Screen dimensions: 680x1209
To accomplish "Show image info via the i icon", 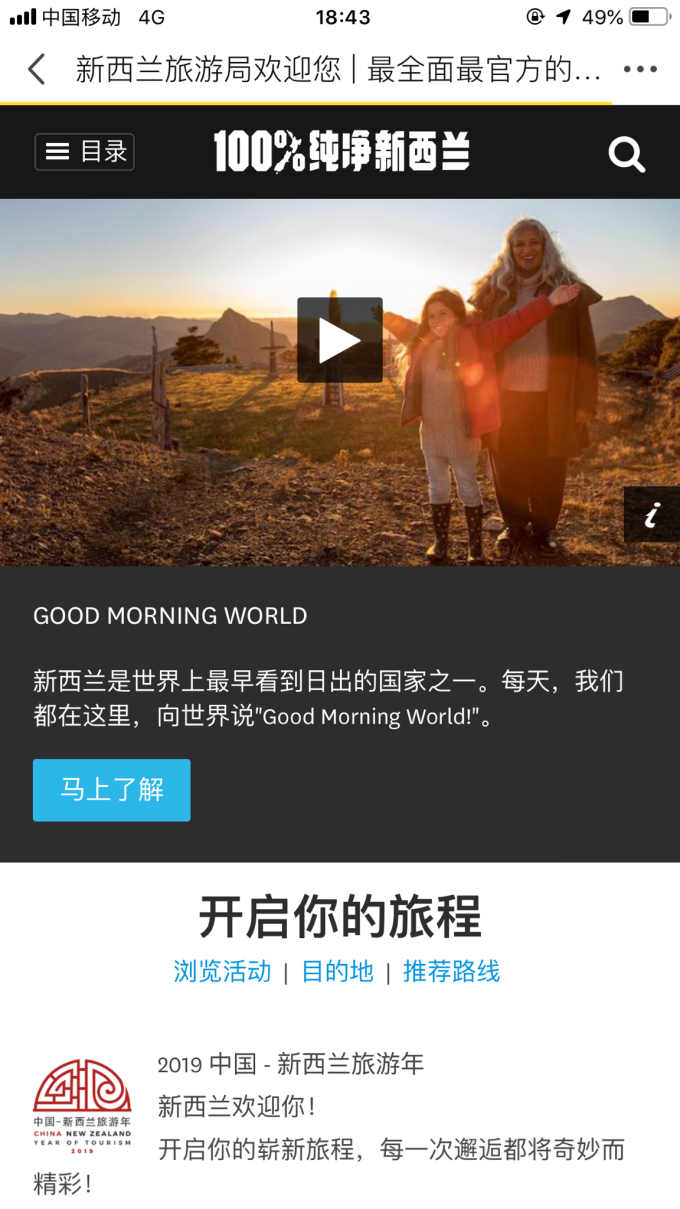I will pyautogui.click(x=652, y=515).
